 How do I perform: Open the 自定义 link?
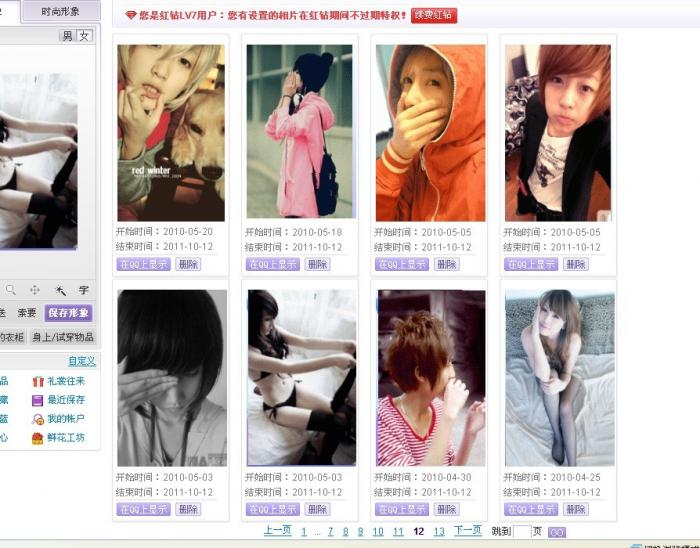coord(82,361)
